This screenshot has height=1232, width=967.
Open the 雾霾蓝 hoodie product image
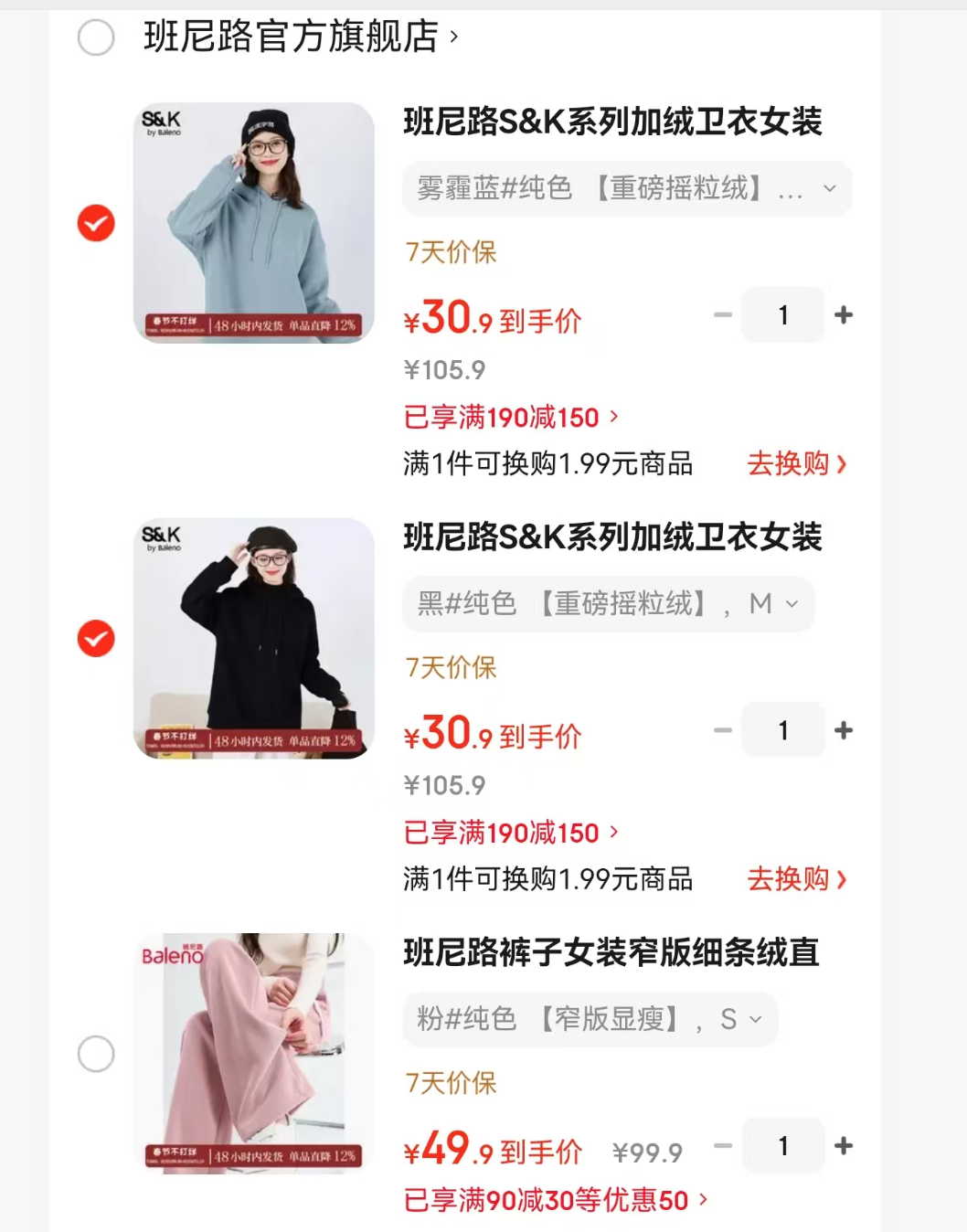point(254,223)
